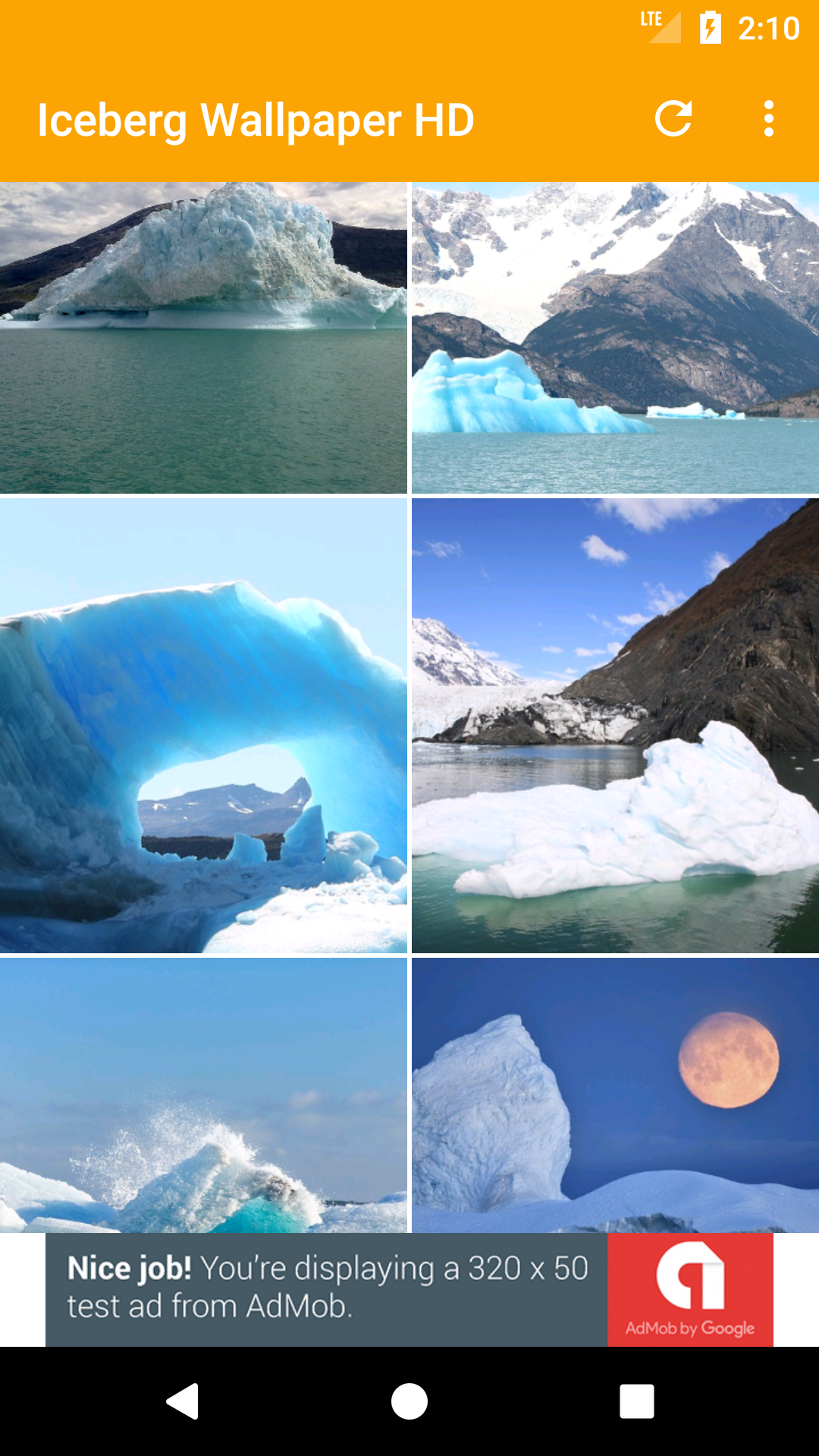Tap the Iceberg Wallpaper HD title
Viewport: 819px width, 1456px height.
pos(256,118)
